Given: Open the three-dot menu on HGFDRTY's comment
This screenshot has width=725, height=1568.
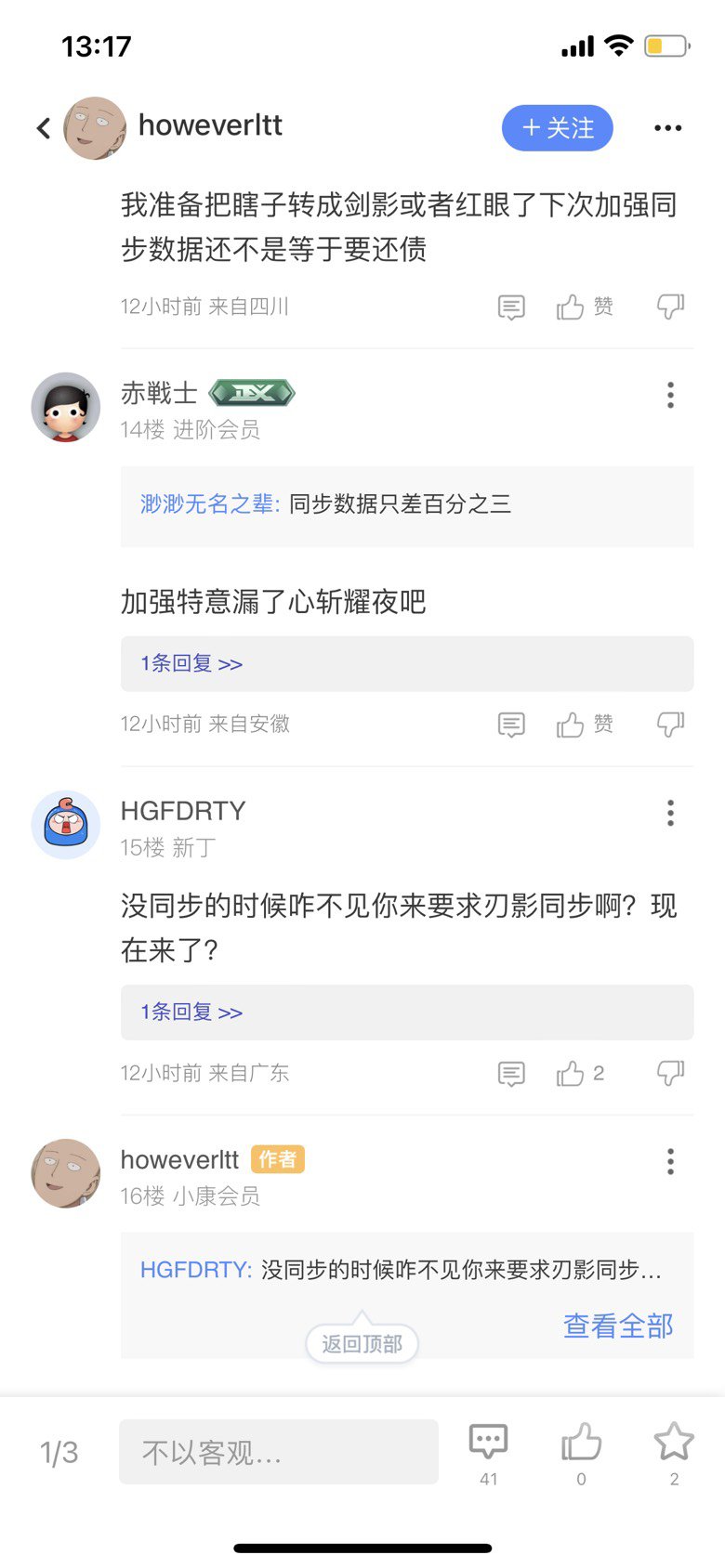Looking at the screenshot, I should [x=669, y=813].
